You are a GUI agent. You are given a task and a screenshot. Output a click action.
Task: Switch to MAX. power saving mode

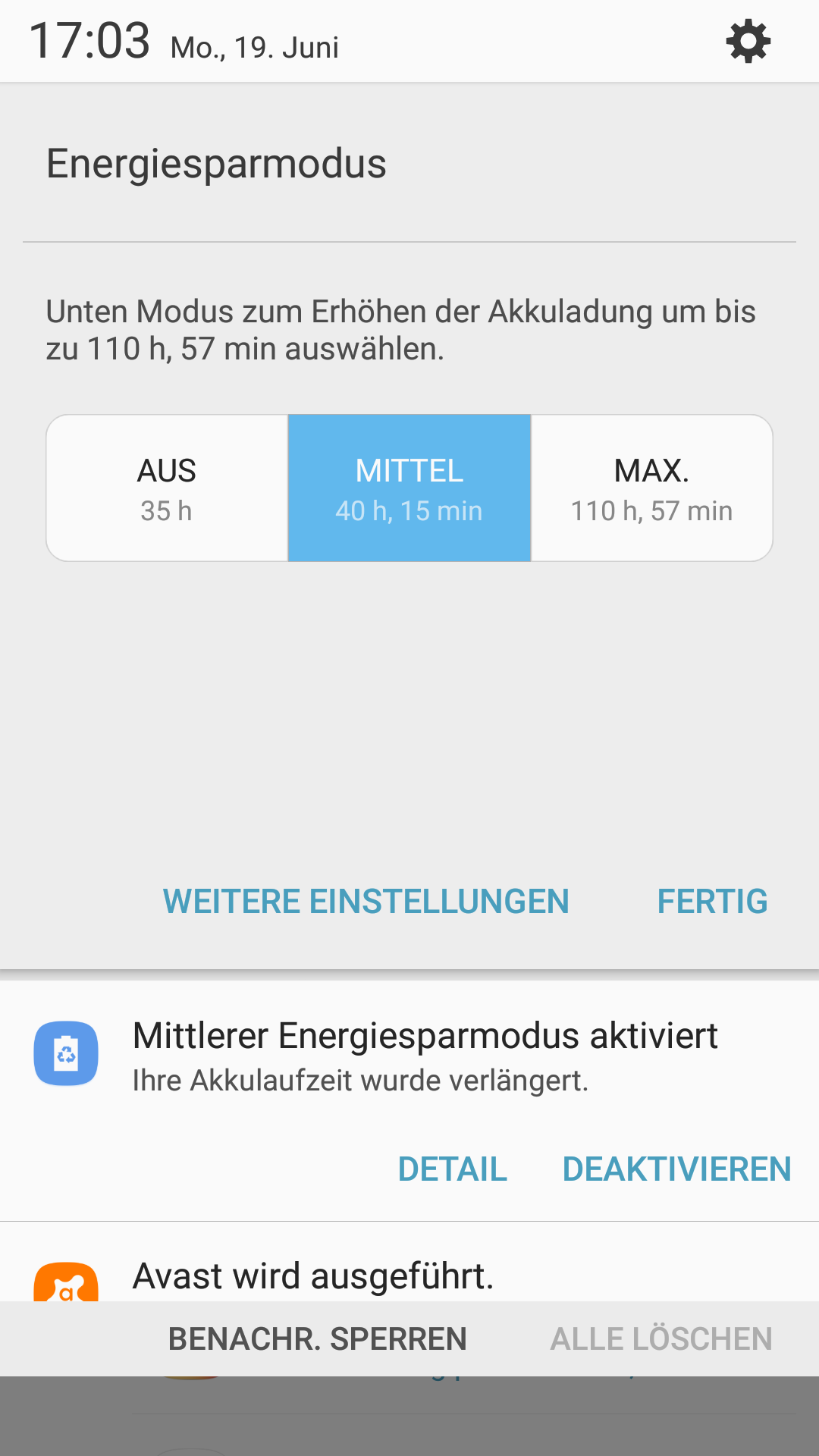pyautogui.click(x=652, y=488)
